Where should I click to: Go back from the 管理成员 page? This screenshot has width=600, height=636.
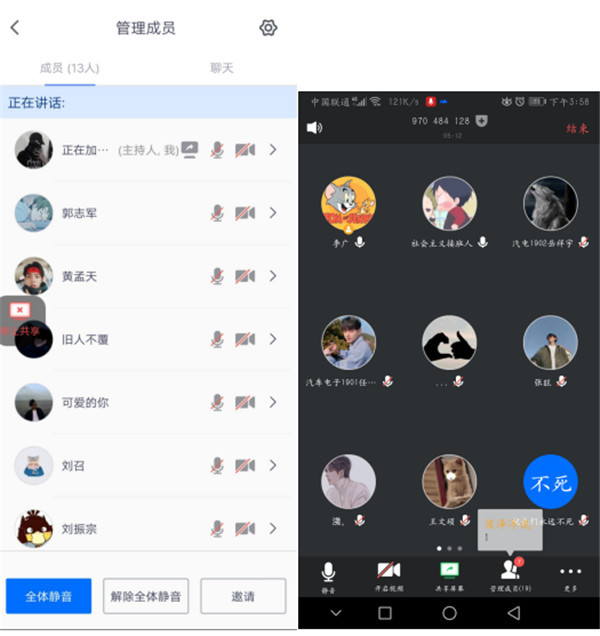pos(15,28)
